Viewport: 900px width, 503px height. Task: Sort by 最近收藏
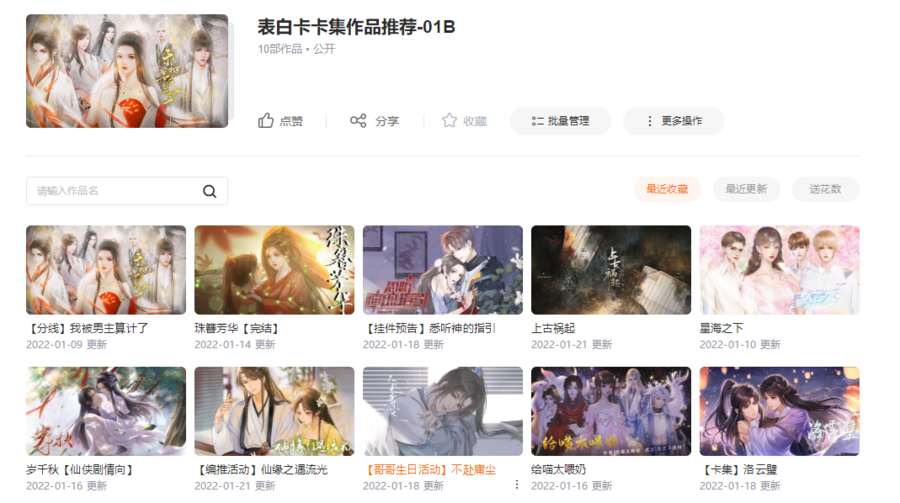(x=667, y=189)
